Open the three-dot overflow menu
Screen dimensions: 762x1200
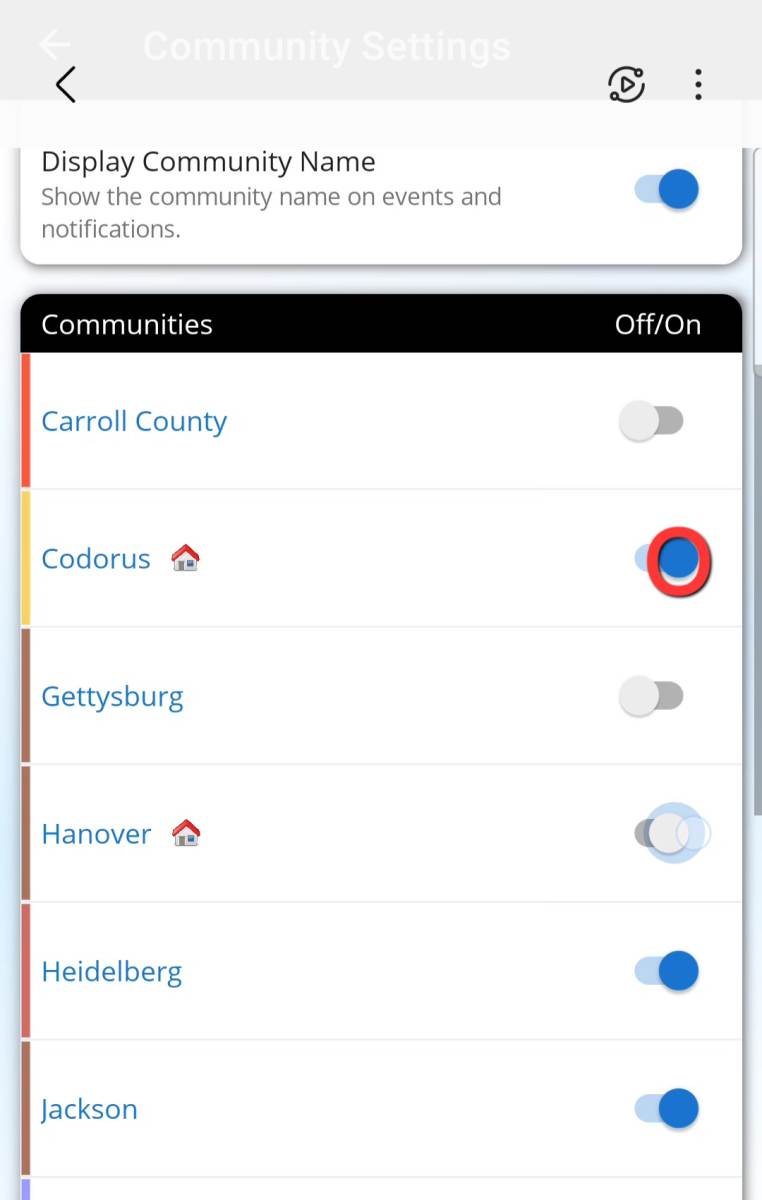698,85
